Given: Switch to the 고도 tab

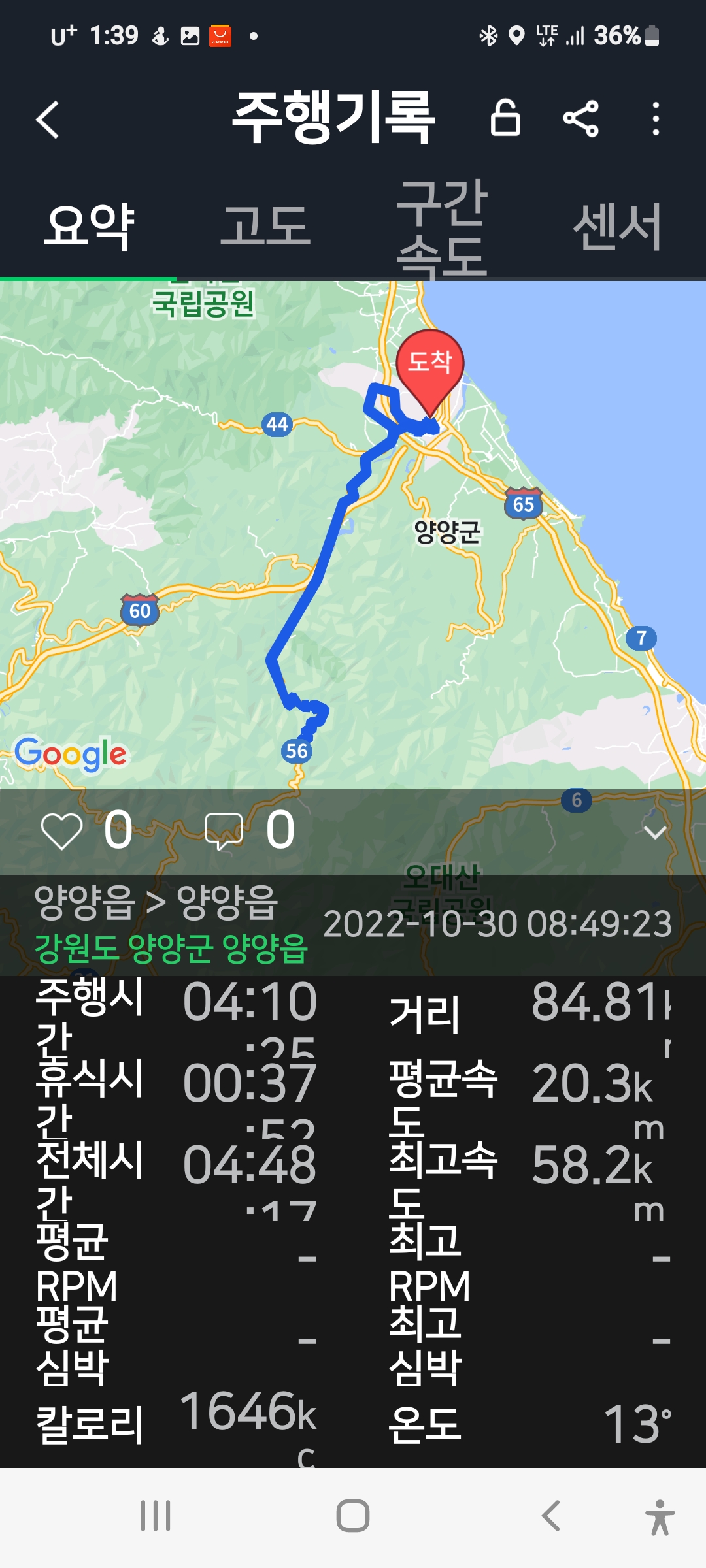Looking at the screenshot, I should click(265, 226).
